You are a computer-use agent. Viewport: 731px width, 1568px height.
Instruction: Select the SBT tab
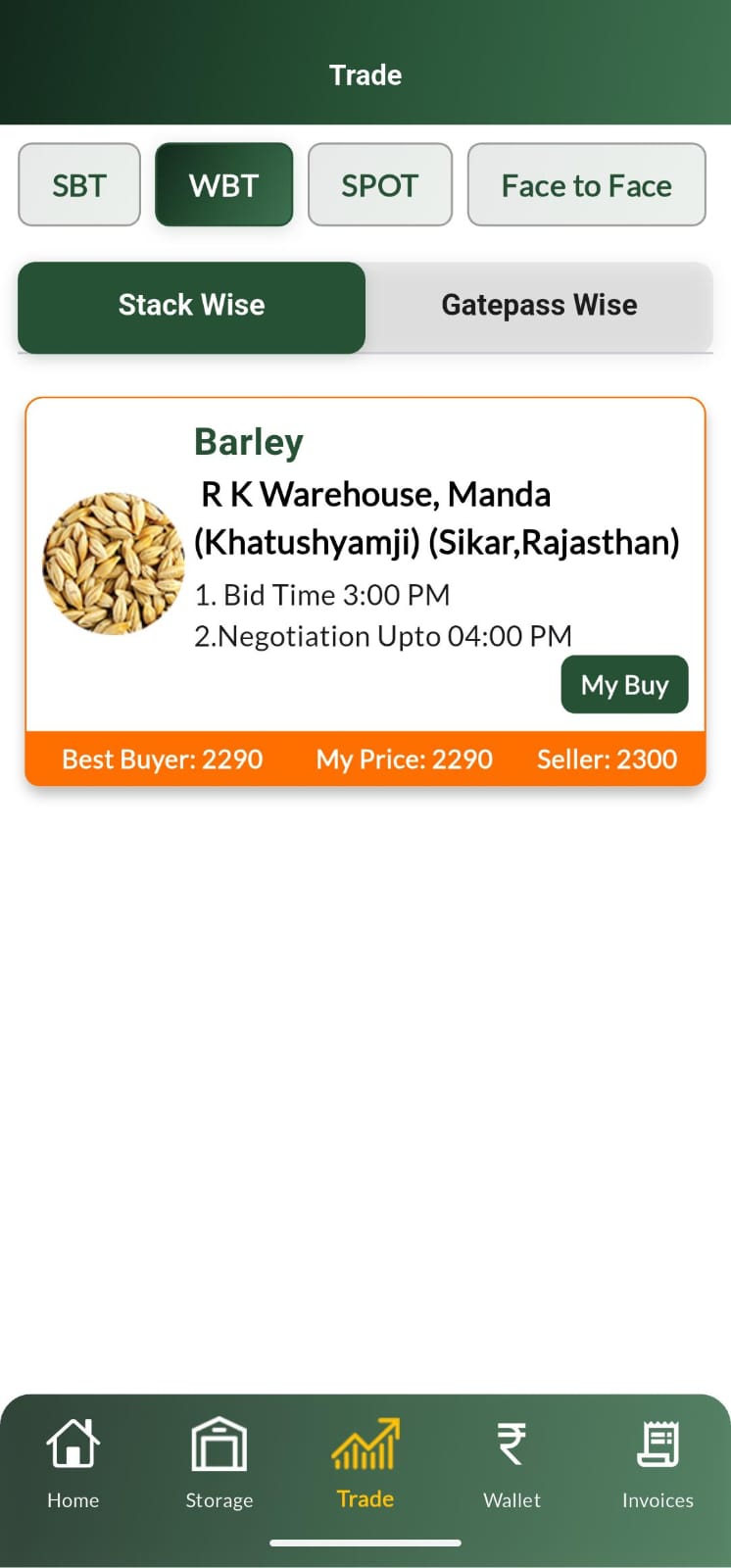(x=79, y=184)
